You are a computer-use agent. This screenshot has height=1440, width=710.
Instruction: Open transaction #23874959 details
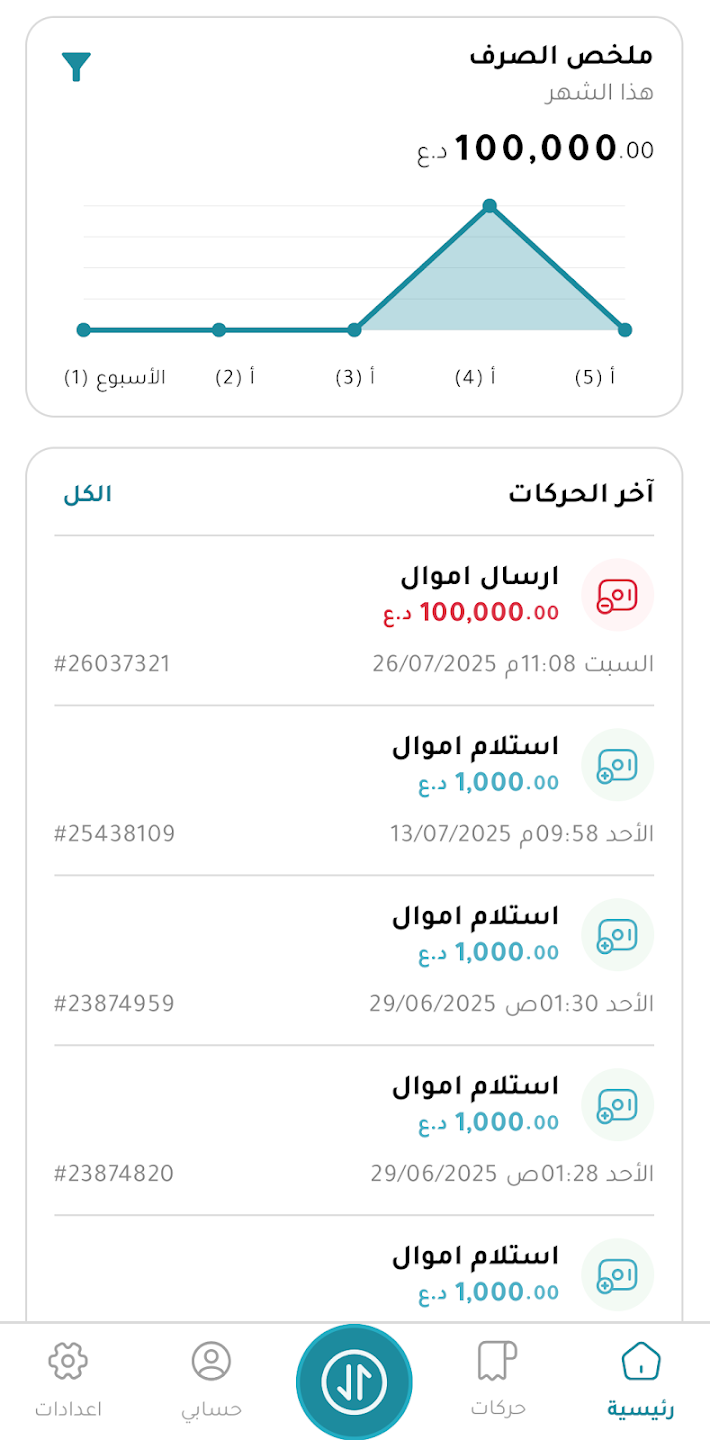pyautogui.click(x=354, y=960)
